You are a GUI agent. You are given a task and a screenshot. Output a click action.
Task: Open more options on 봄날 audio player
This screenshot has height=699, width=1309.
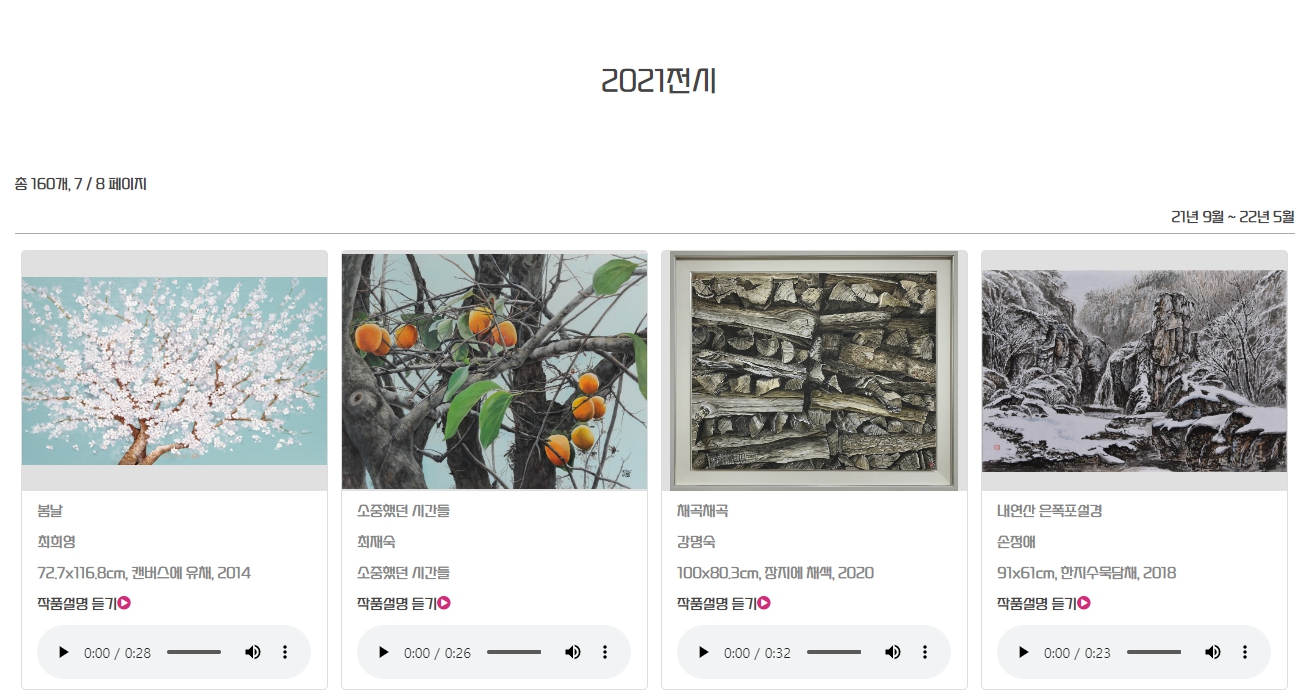pyautogui.click(x=285, y=652)
